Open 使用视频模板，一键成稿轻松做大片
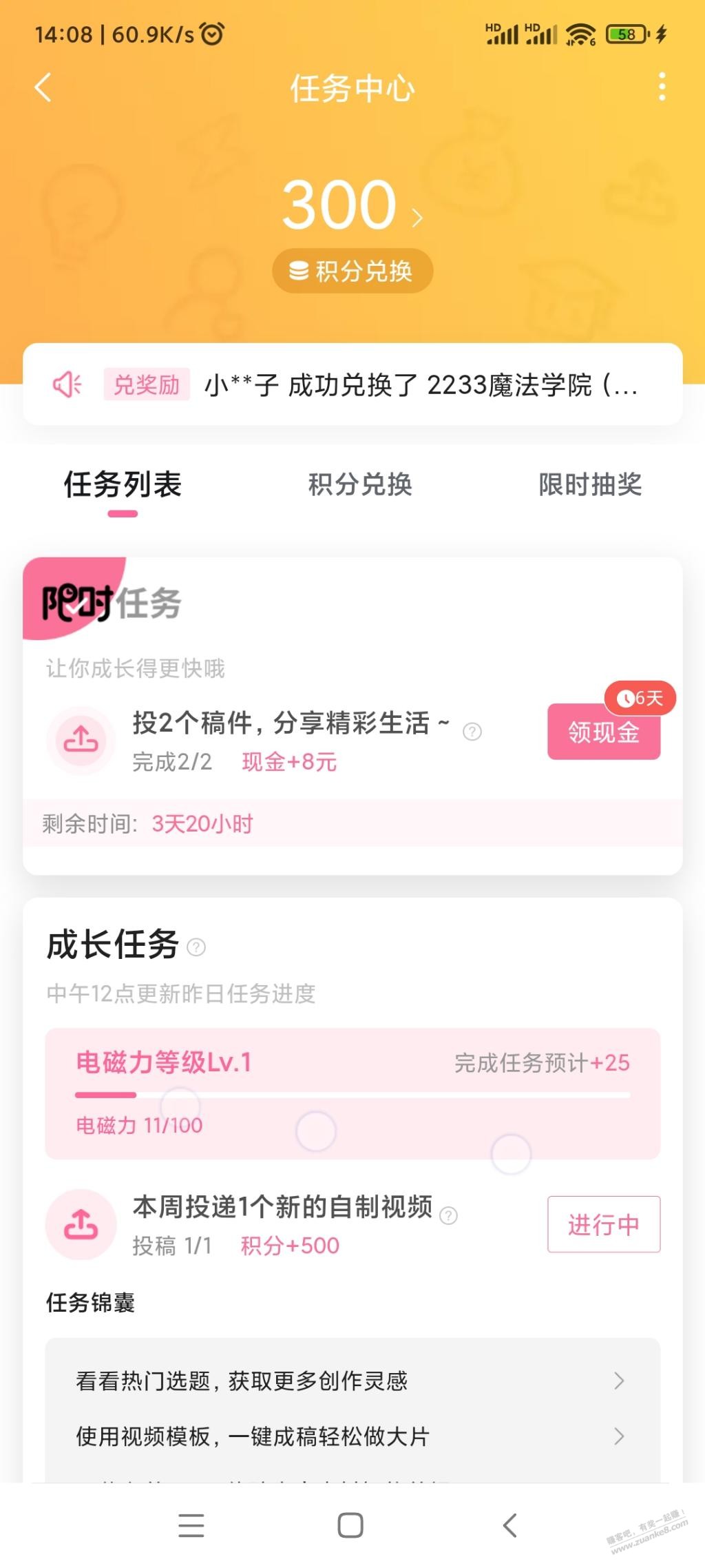Viewport: 705px width, 1568px height. pos(352,1436)
